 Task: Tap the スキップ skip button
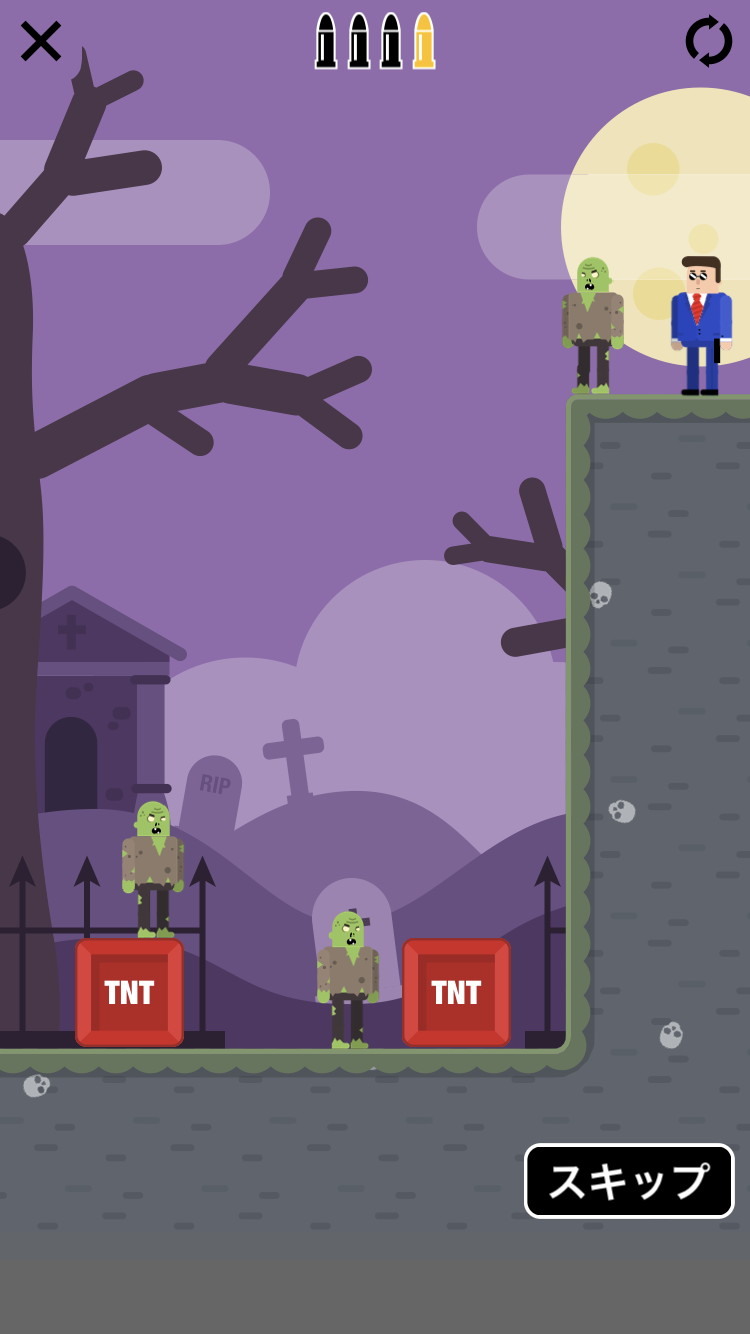pos(629,1181)
